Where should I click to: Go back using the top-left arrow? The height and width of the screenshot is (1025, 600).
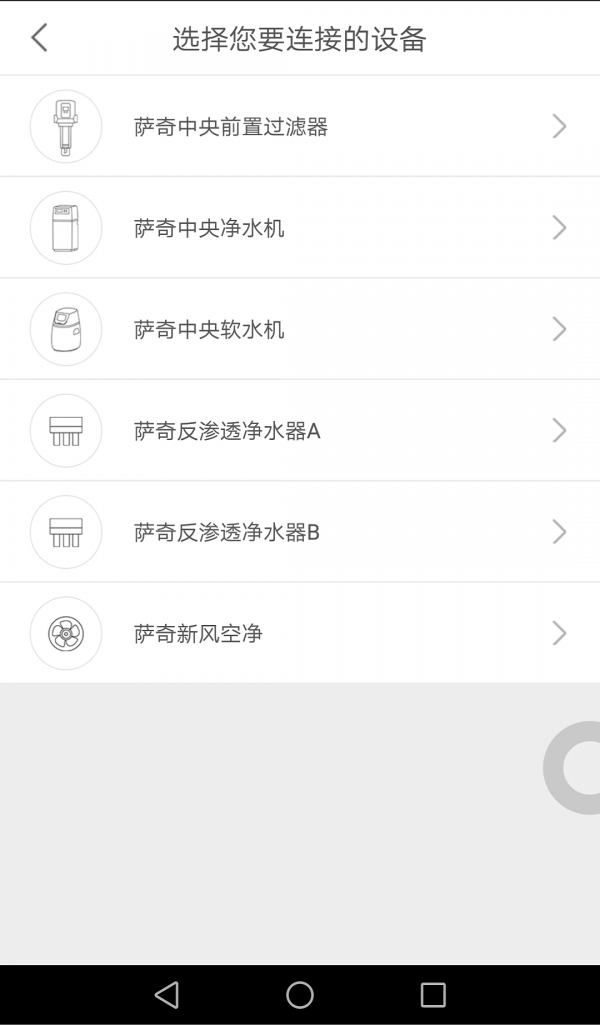[x=39, y=38]
